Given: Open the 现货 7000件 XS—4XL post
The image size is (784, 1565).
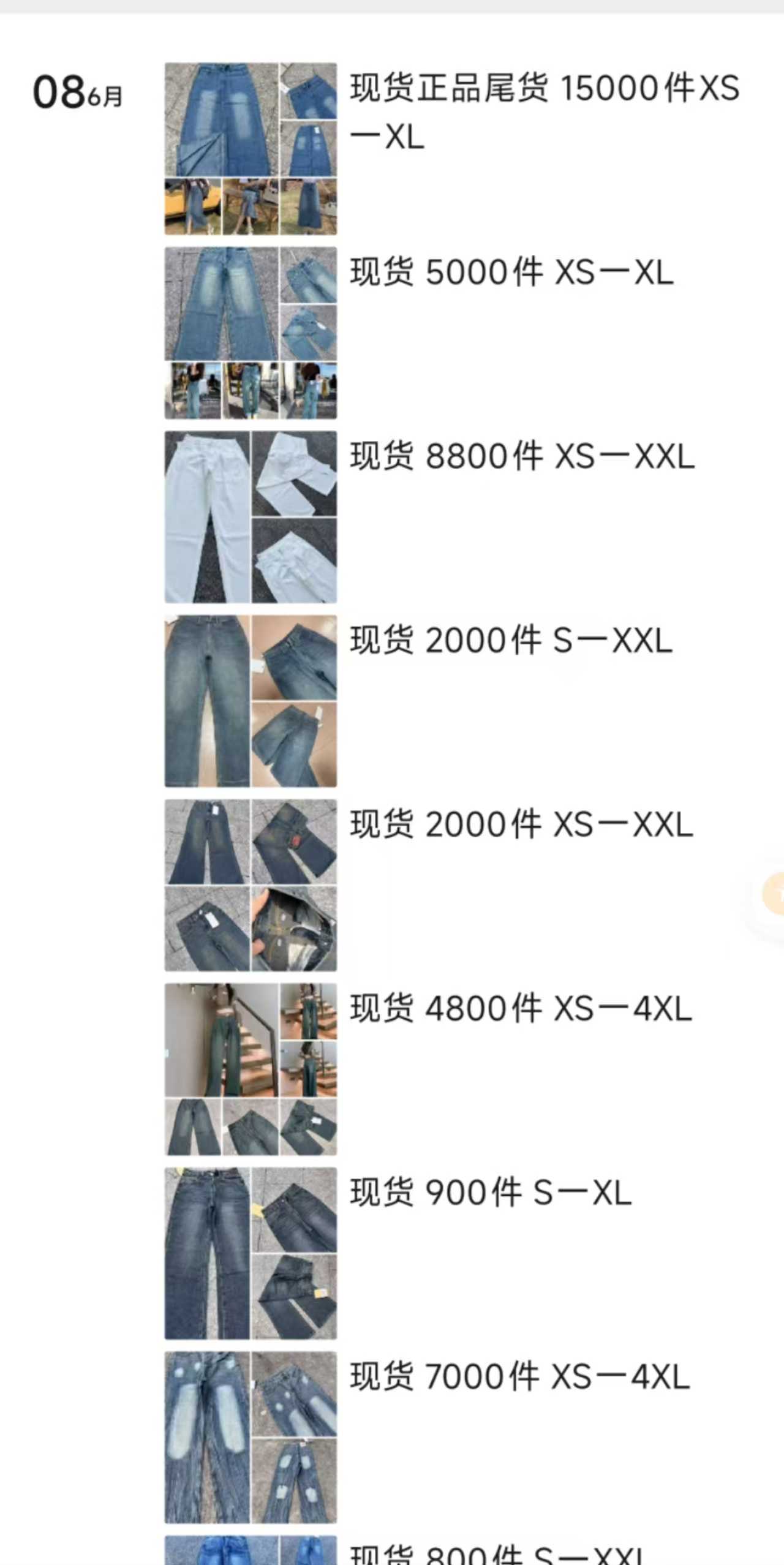Looking at the screenshot, I should [x=519, y=1377].
